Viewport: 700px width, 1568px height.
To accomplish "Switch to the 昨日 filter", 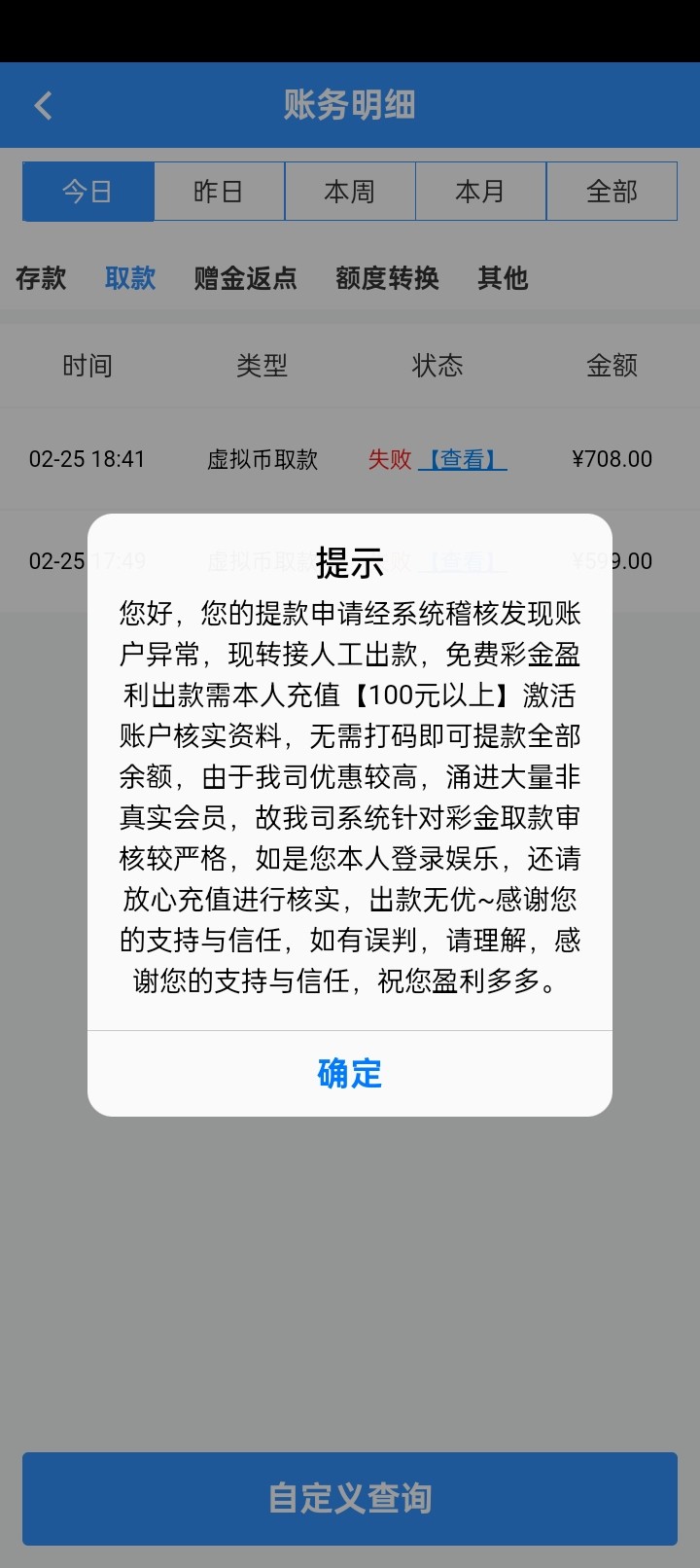I will 219,192.
